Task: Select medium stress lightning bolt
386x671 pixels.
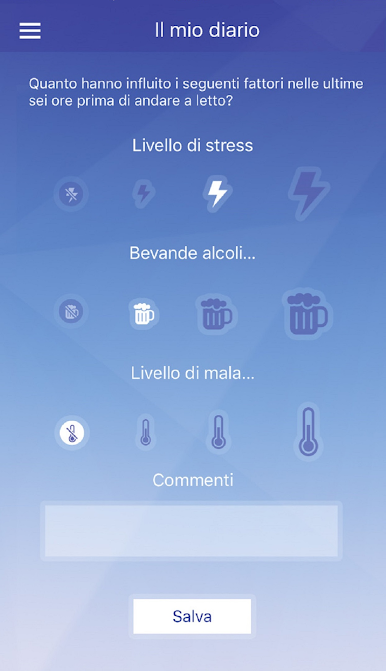Action: coord(217,193)
